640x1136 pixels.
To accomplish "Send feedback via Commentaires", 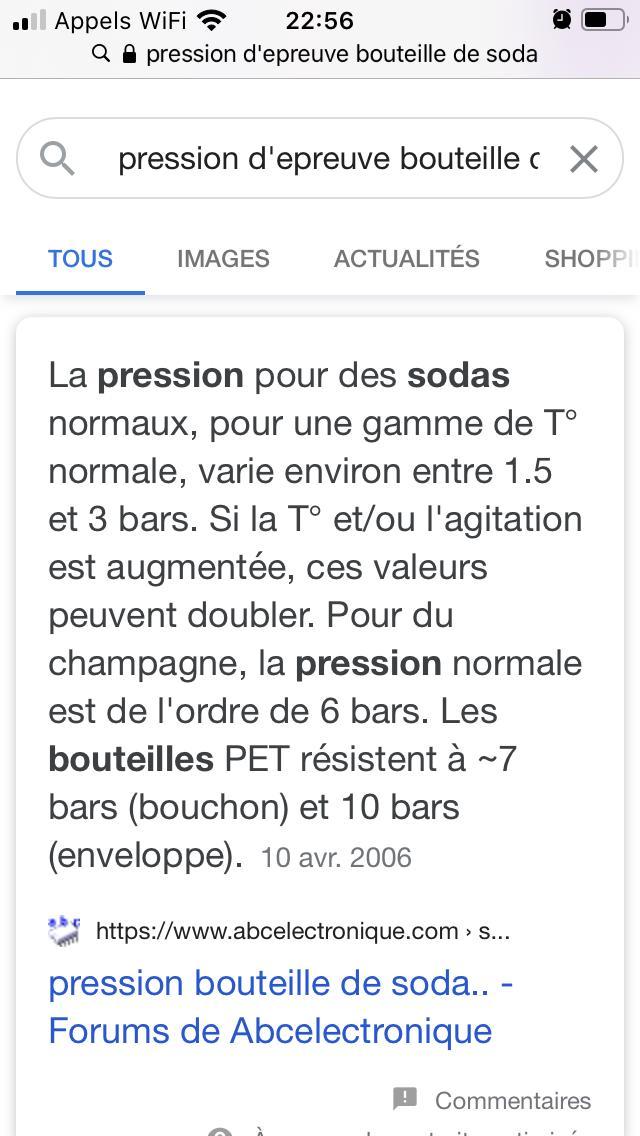I will tap(492, 1100).
